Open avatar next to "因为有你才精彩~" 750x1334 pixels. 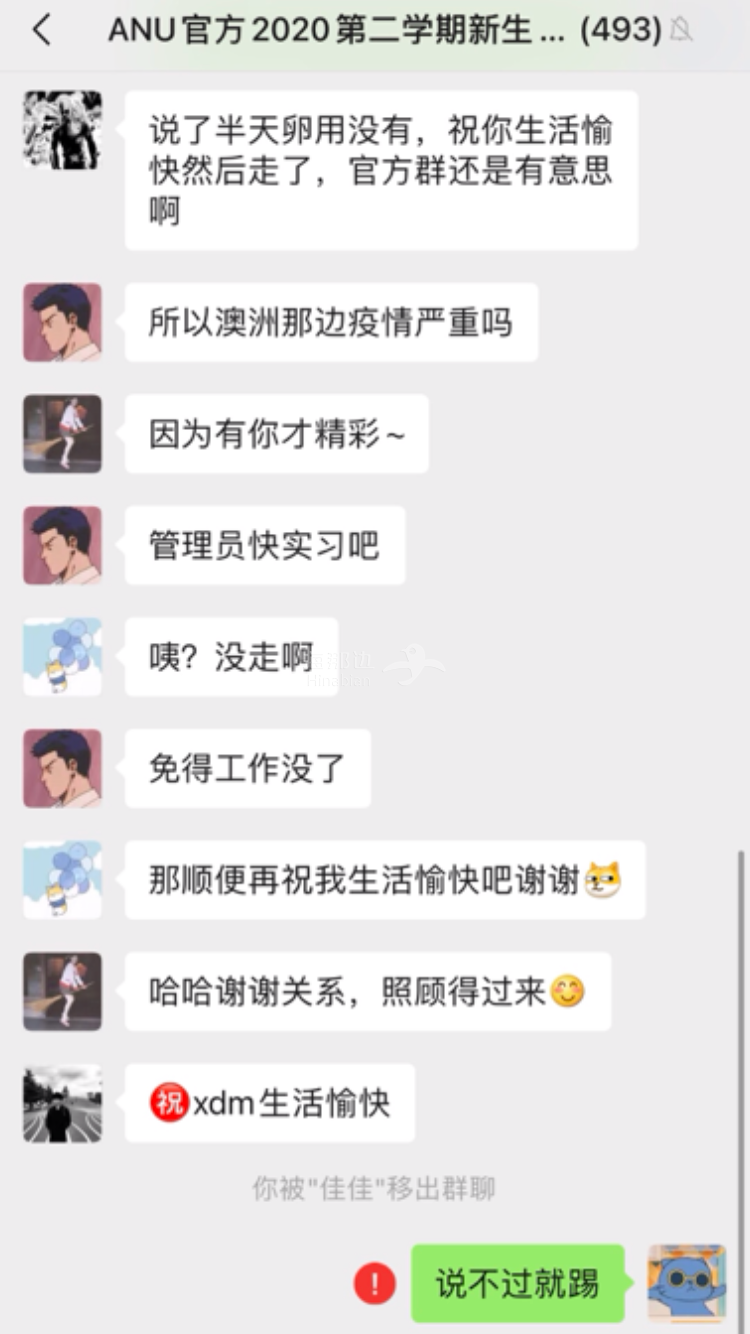[x=62, y=433]
